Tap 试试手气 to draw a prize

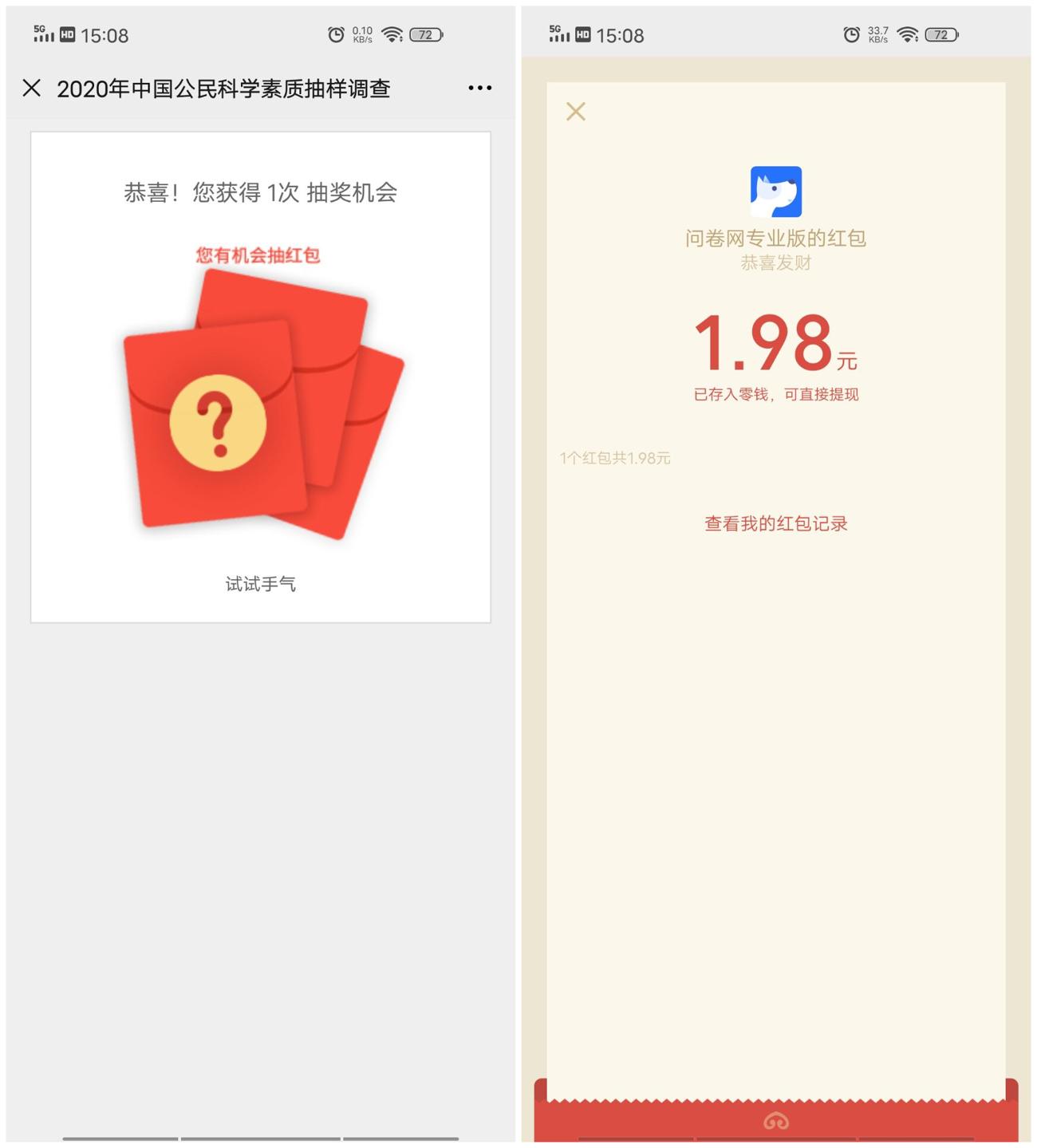tap(260, 584)
